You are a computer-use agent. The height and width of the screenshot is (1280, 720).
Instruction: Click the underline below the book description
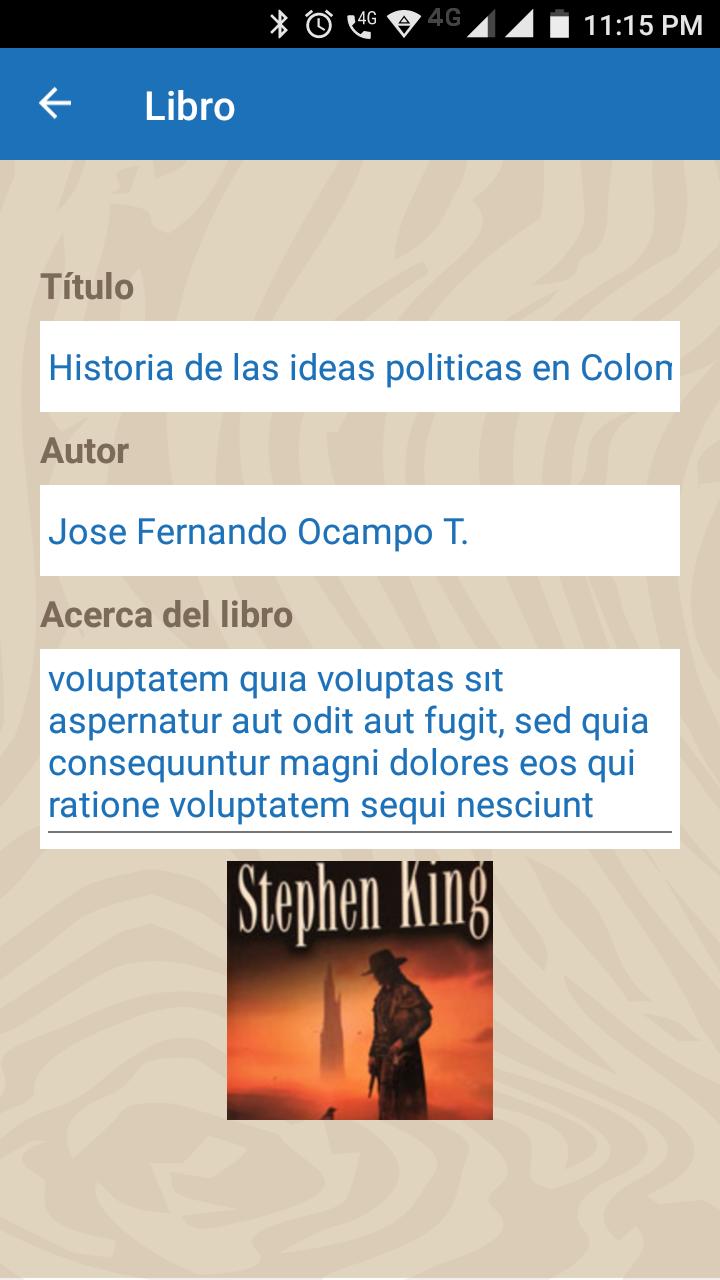360,831
